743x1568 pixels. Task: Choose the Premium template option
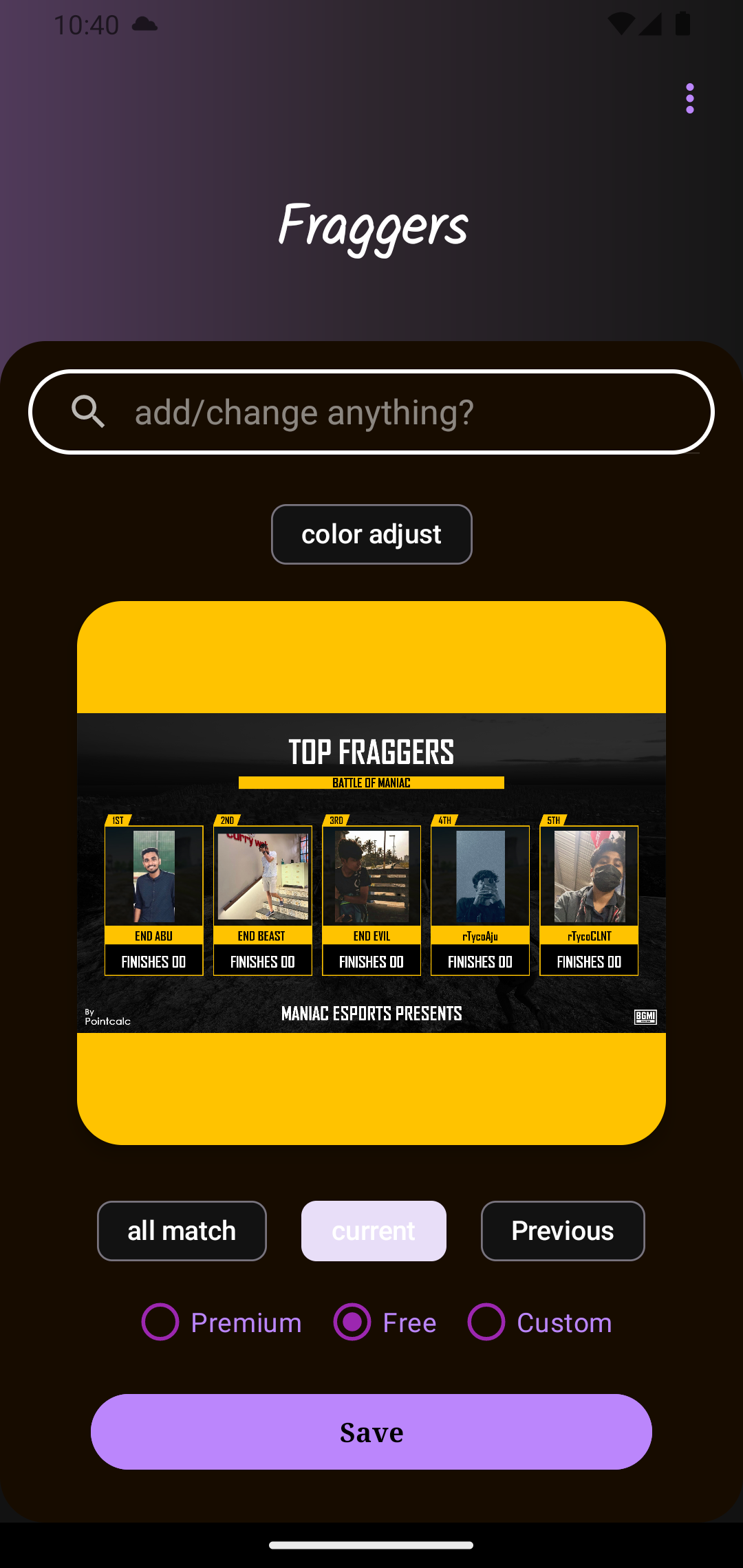click(222, 1322)
